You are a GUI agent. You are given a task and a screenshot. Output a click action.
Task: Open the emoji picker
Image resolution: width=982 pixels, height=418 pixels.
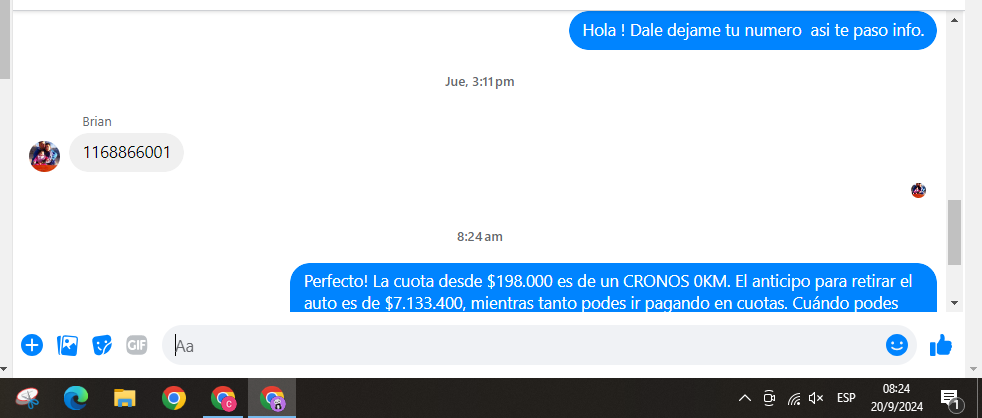point(897,345)
